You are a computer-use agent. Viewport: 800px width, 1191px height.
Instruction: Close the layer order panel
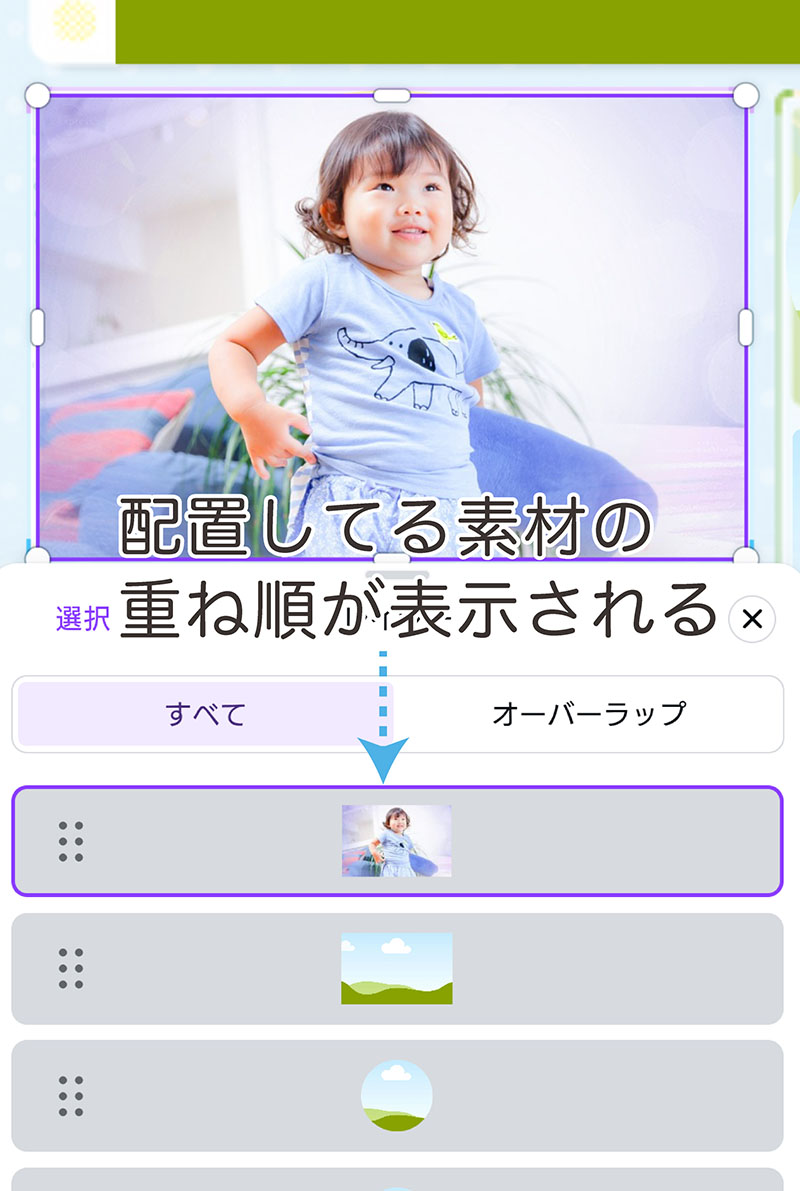[x=752, y=620]
